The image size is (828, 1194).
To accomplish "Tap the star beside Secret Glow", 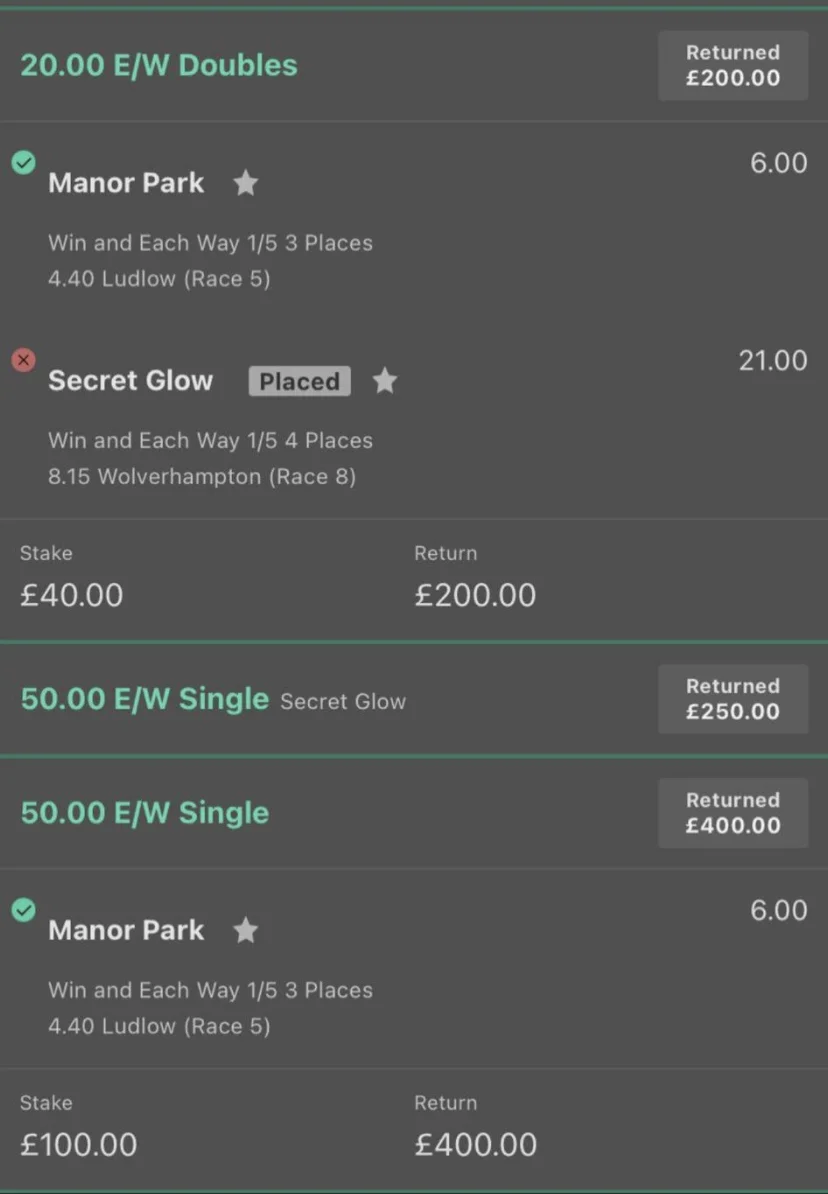I will click(x=385, y=381).
